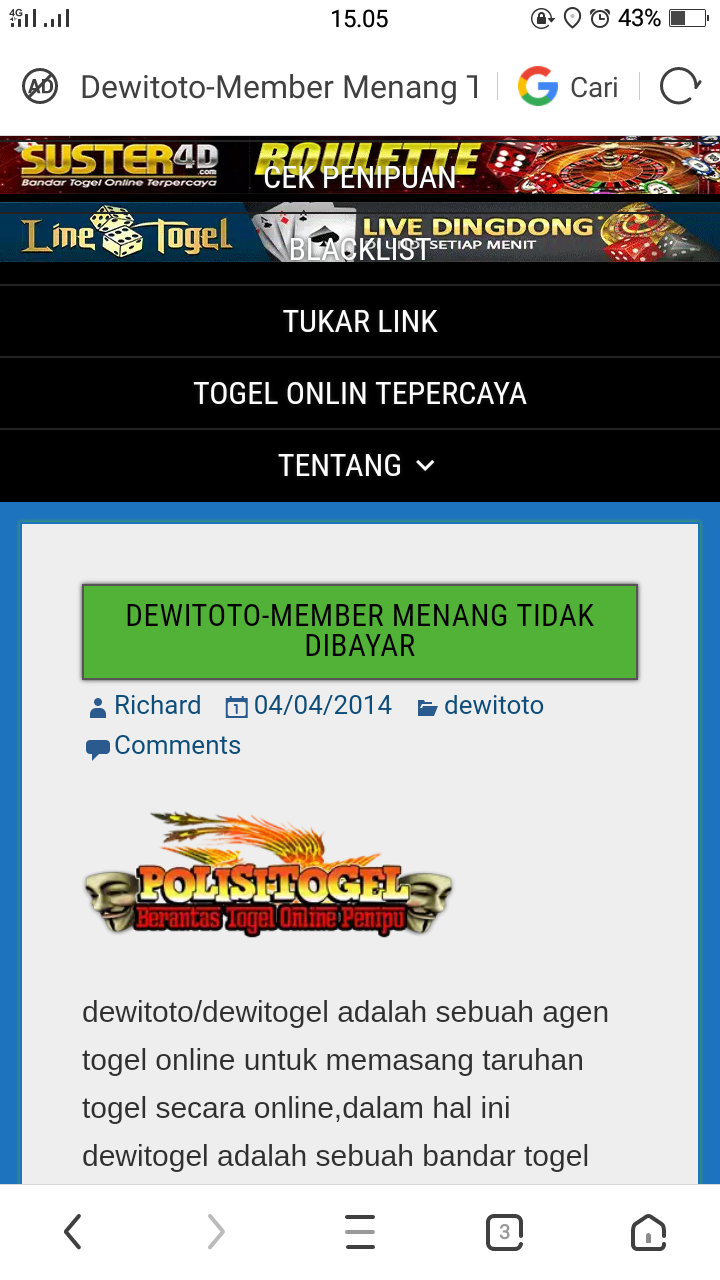Show the open tabs switcher
720x1280 pixels.
click(504, 1232)
